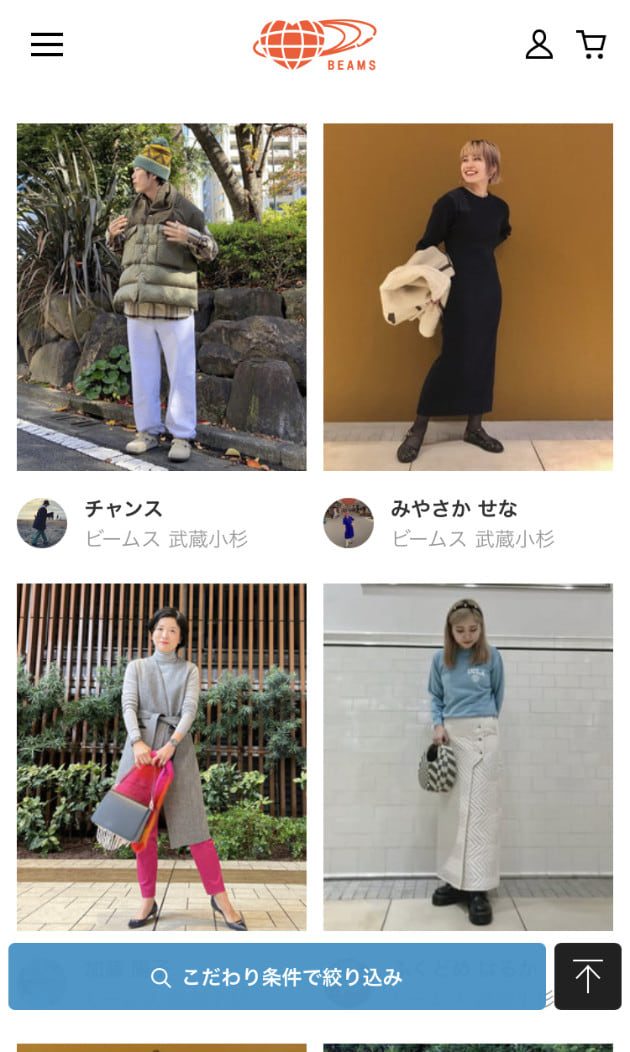Tap the BEAMS logo to go home

(315, 45)
